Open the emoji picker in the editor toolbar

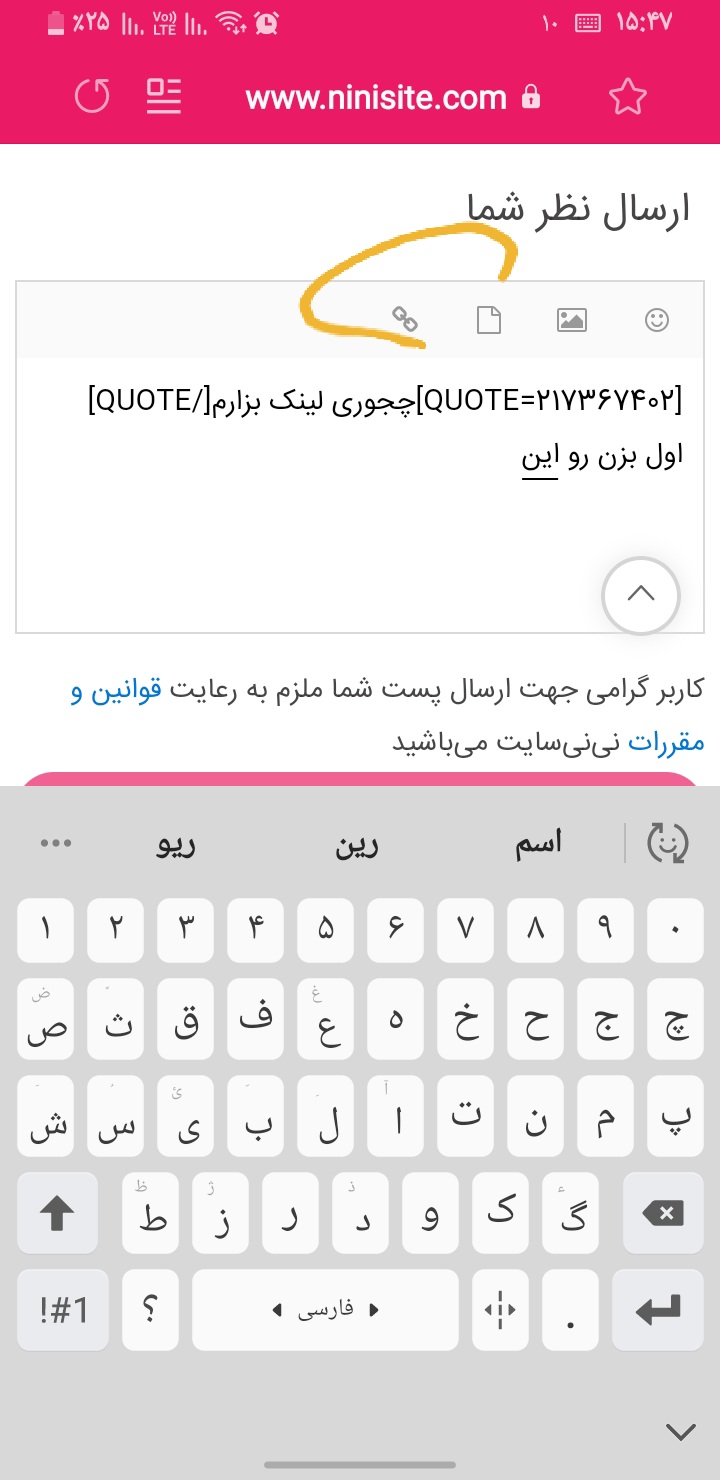tap(656, 320)
